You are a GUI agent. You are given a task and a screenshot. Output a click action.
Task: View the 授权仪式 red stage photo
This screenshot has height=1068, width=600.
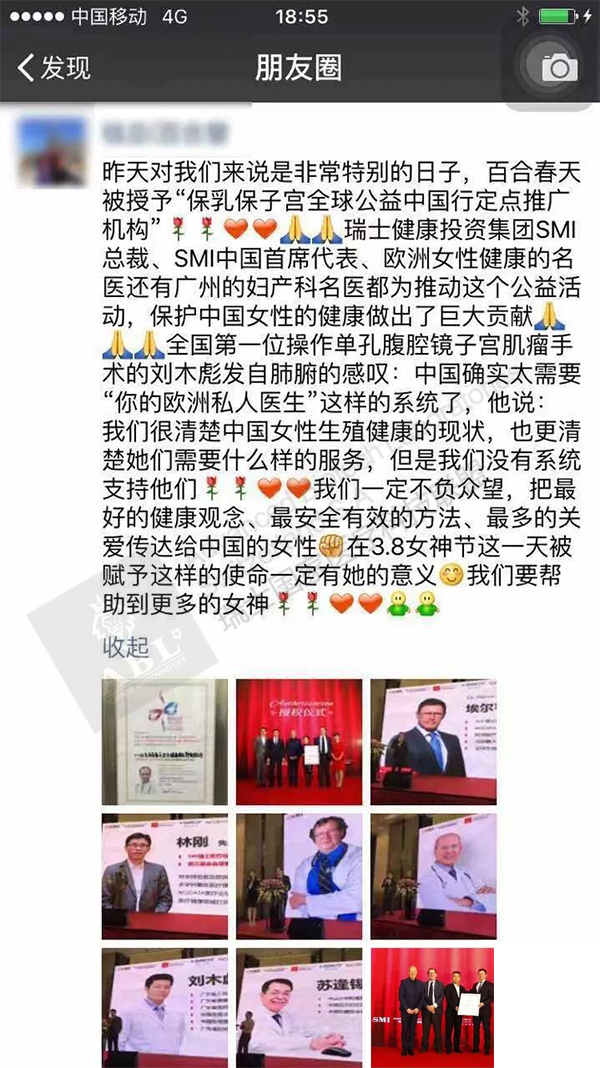[299, 742]
